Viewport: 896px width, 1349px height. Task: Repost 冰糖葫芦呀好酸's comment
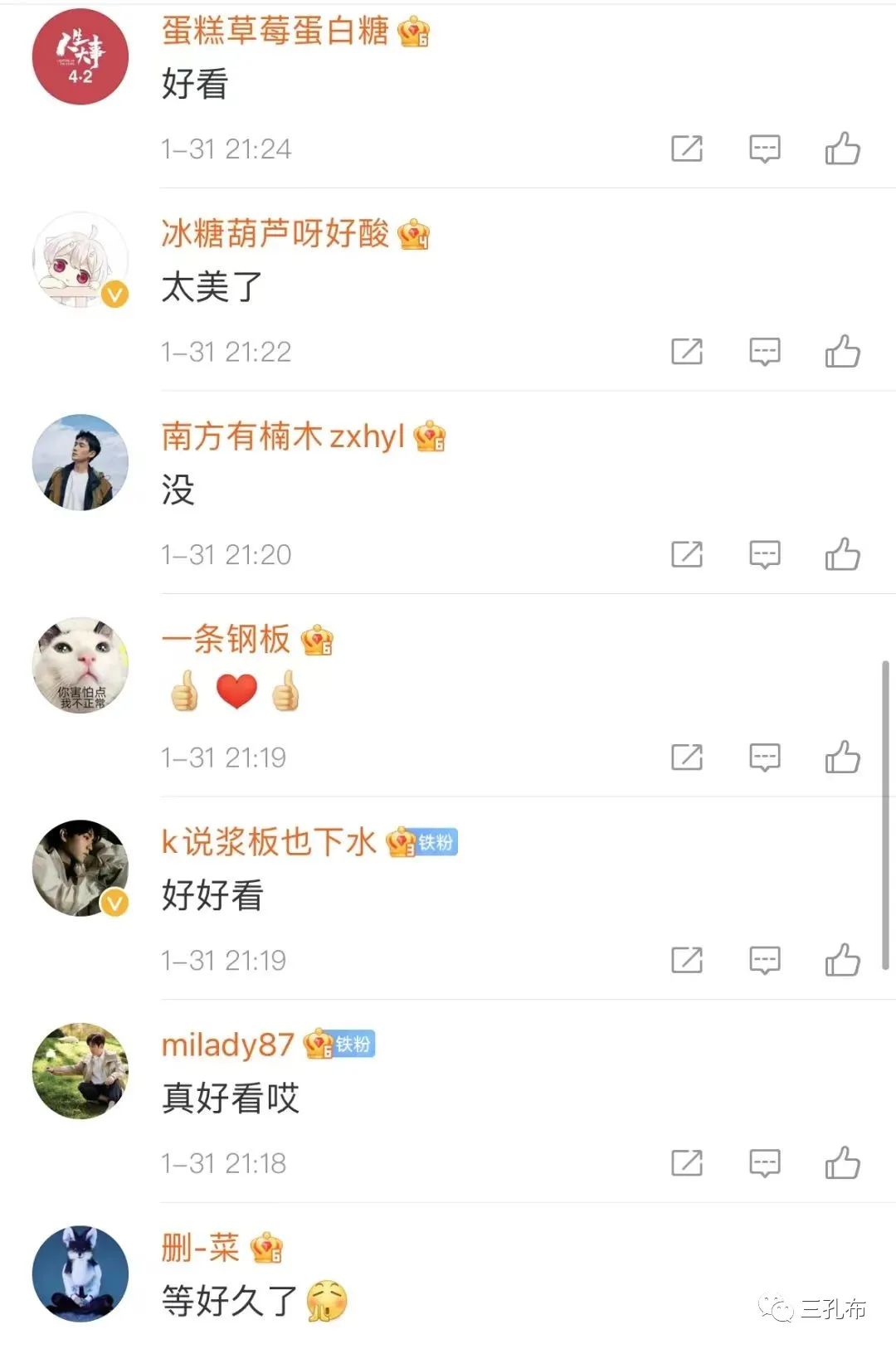coord(686,352)
